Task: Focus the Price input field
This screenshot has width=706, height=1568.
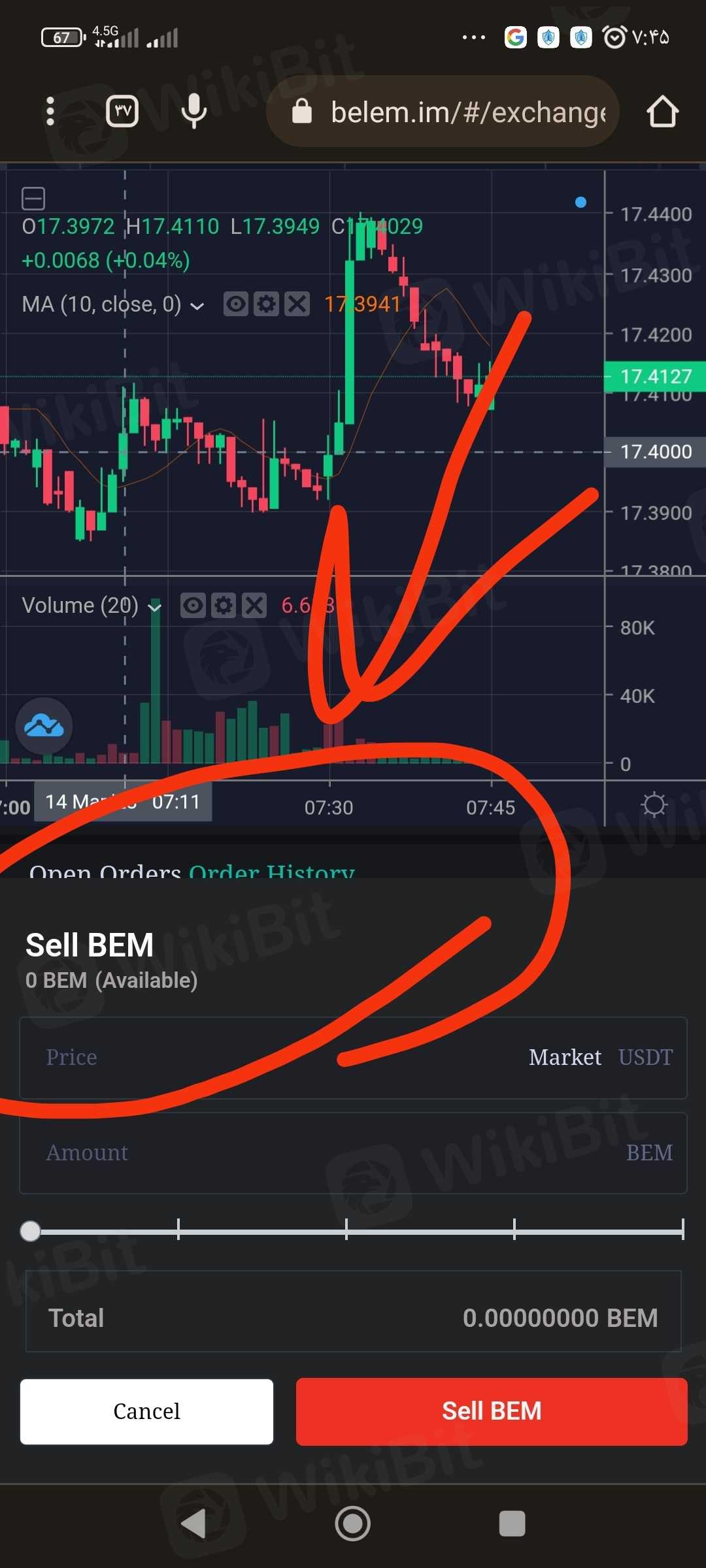Action: pos(261,1057)
